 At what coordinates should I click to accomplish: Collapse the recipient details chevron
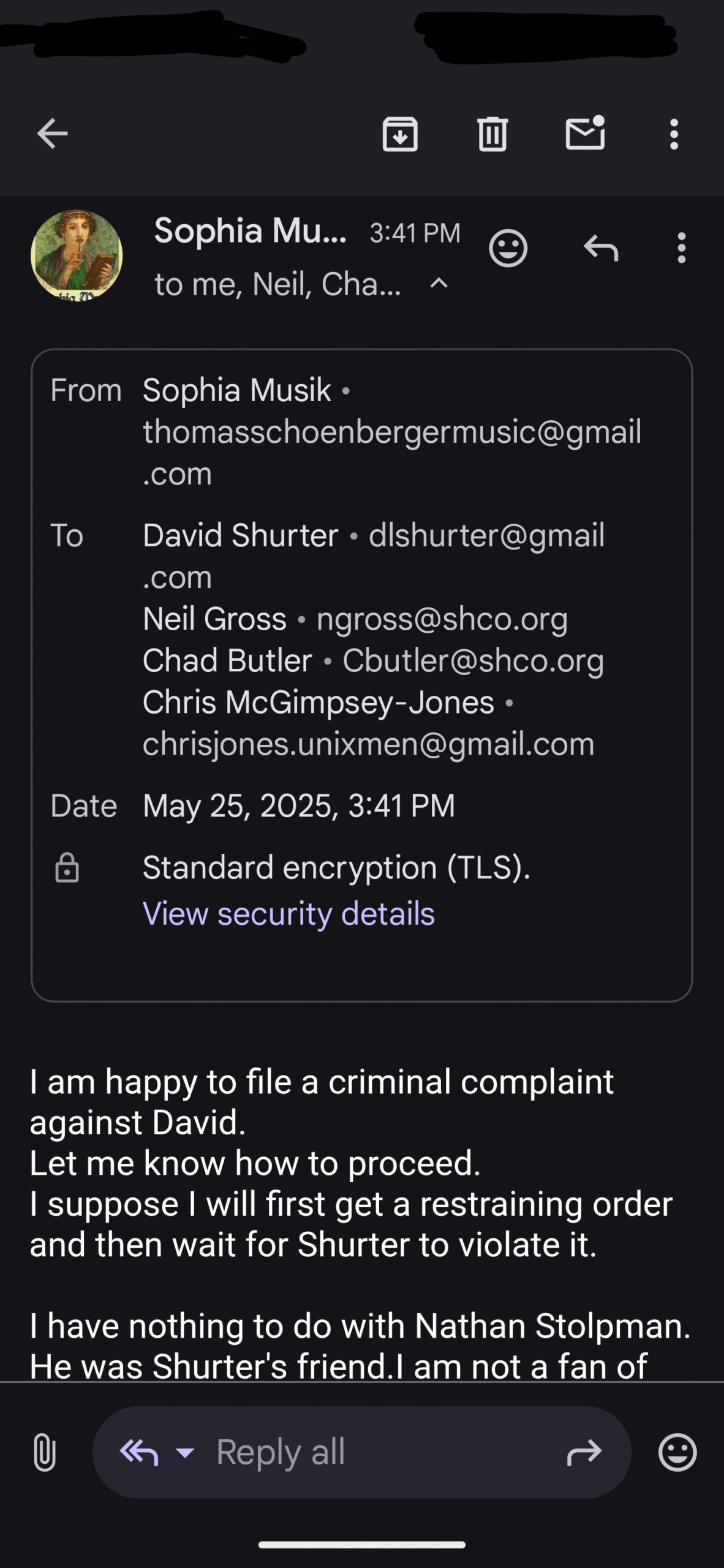[439, 284]
